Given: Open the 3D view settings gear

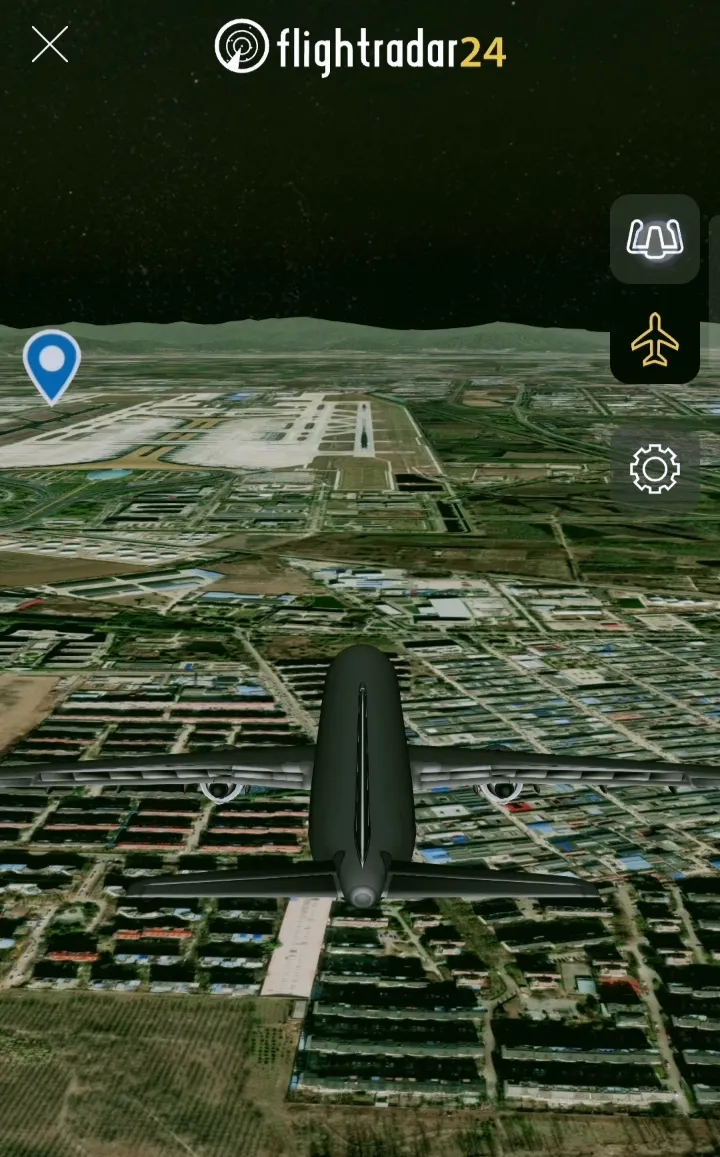Looking at the screenshot, I should coord(655,468).
